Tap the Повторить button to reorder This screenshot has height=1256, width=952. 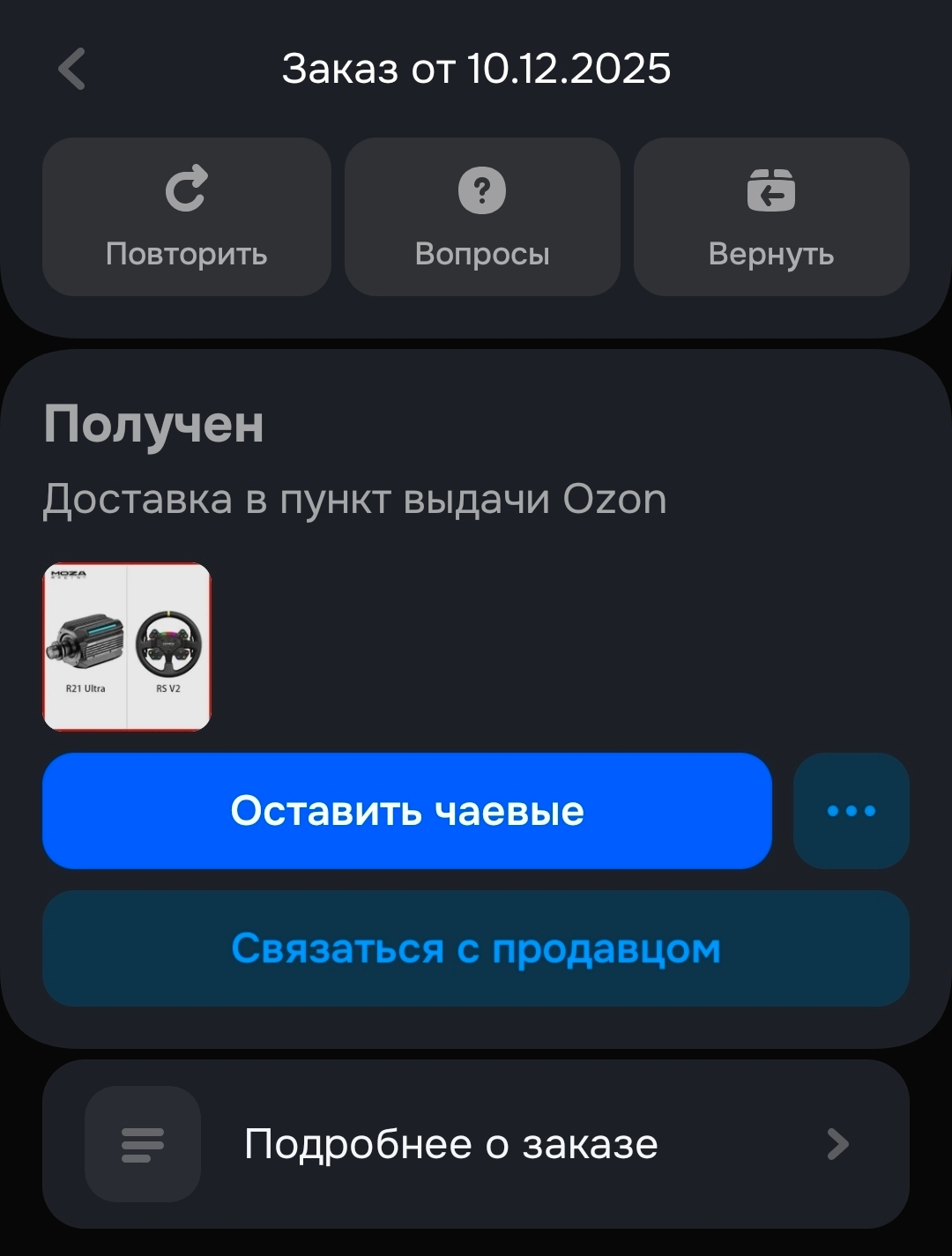pyautogui.click(x=186, y=217)
